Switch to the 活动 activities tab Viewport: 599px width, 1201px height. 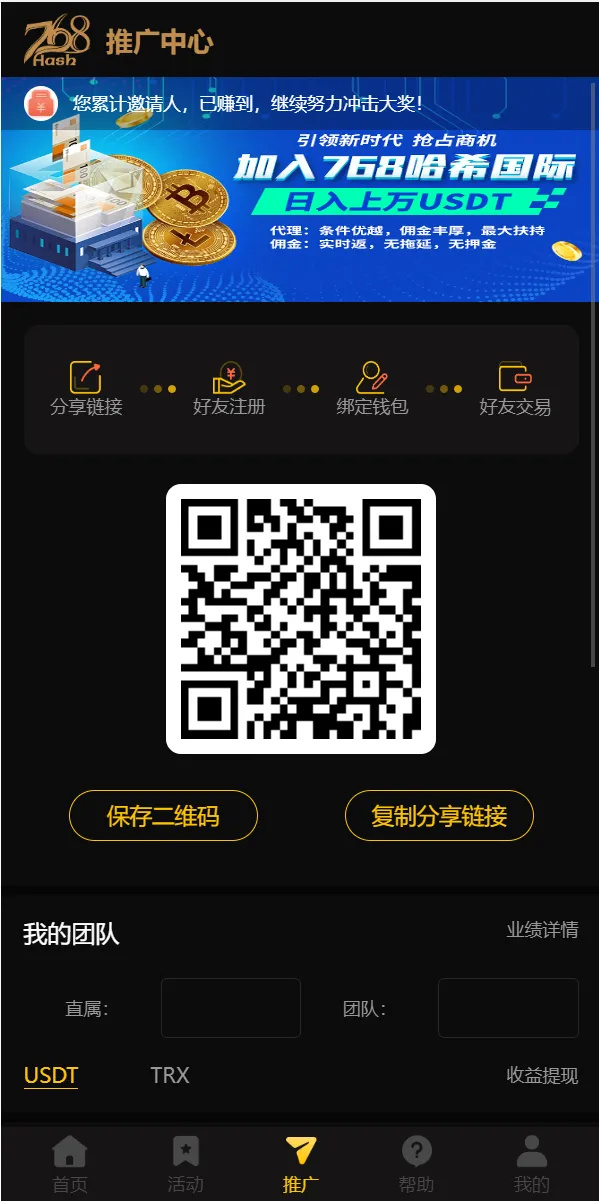185,1165
